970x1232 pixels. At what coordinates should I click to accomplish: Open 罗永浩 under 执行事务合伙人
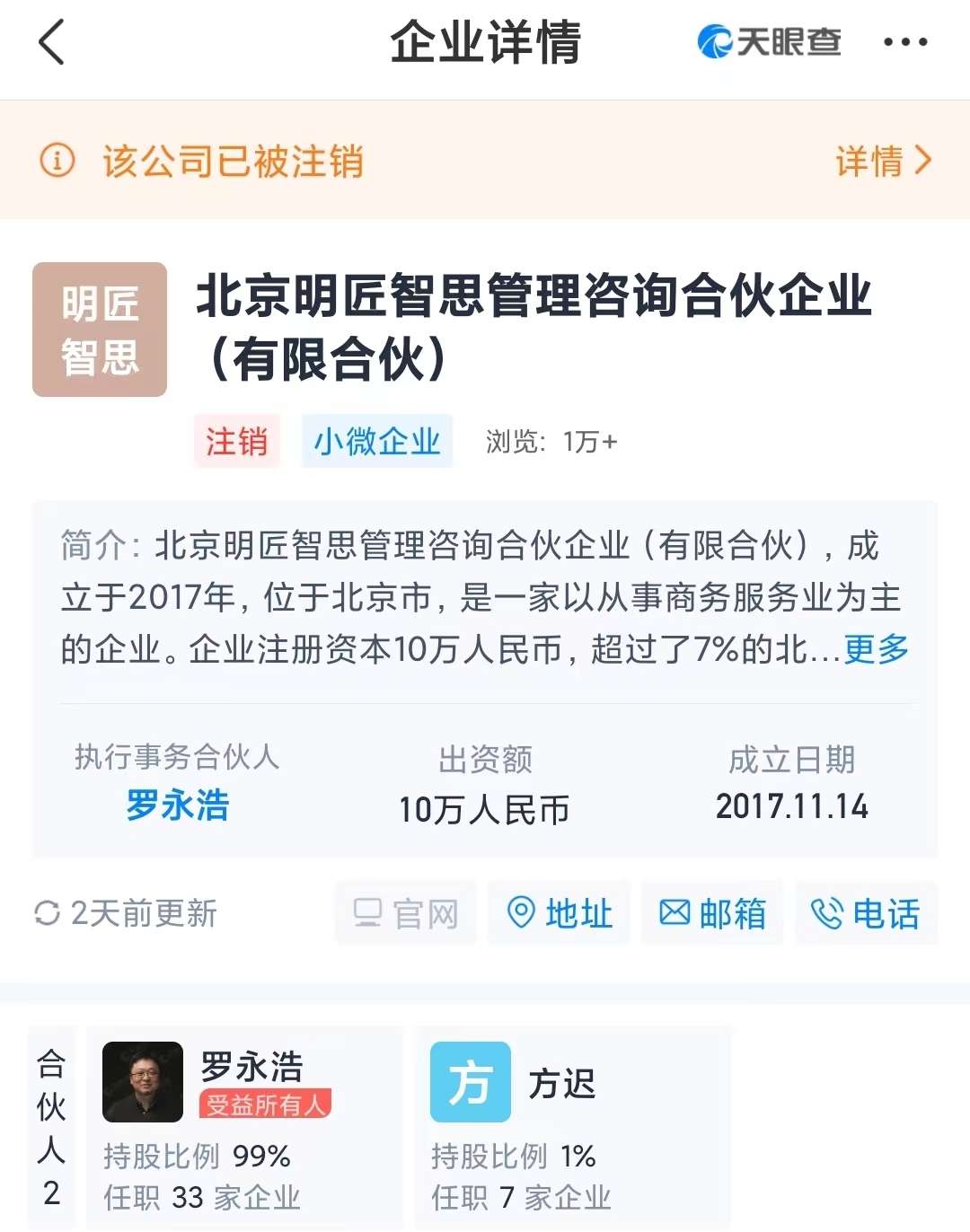[x=177, y=805]
